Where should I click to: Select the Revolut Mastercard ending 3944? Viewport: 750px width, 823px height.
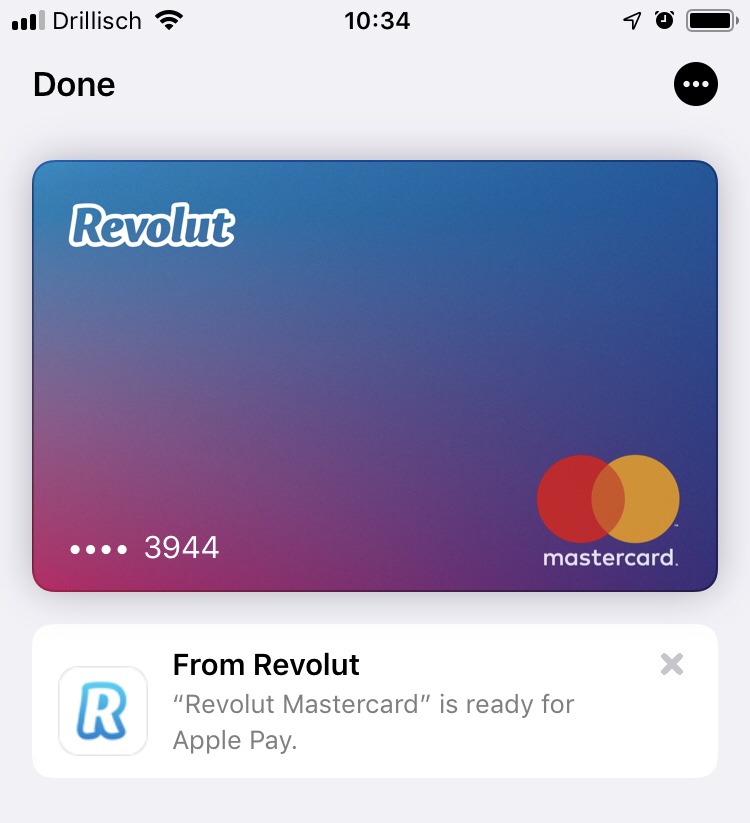375,376
